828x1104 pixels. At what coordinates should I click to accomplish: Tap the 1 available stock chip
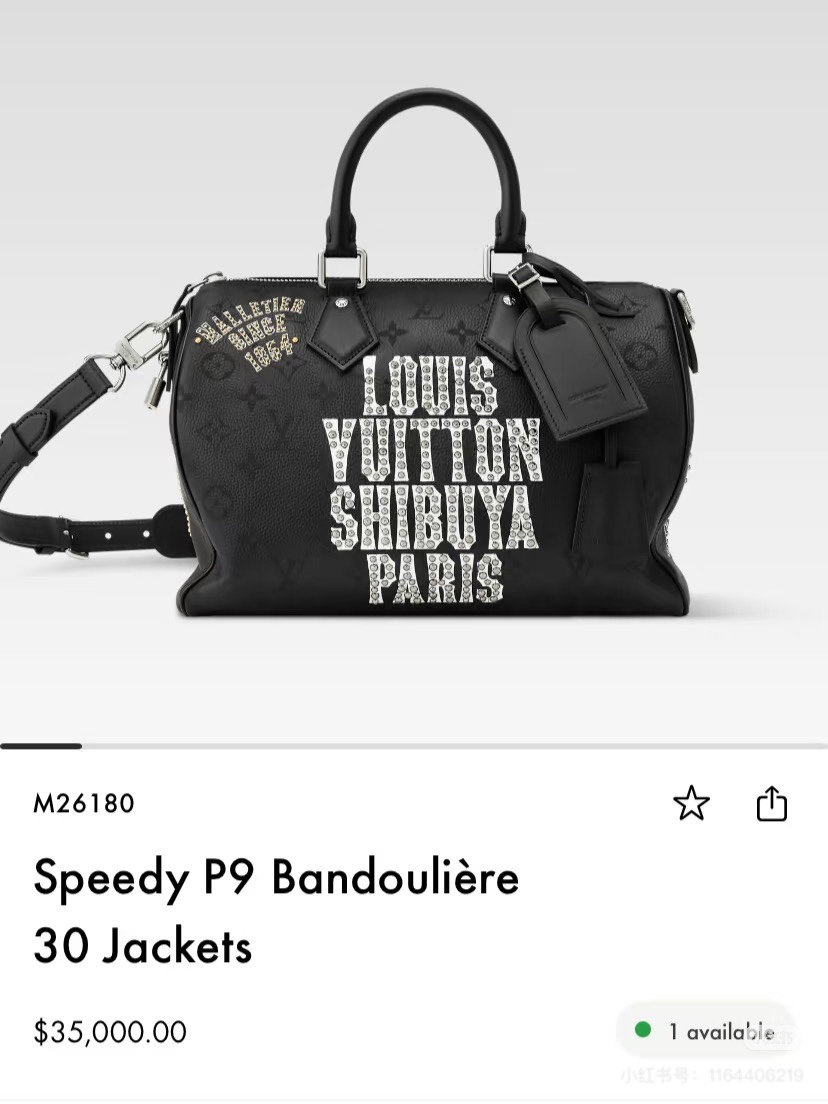pos(706,1030)
